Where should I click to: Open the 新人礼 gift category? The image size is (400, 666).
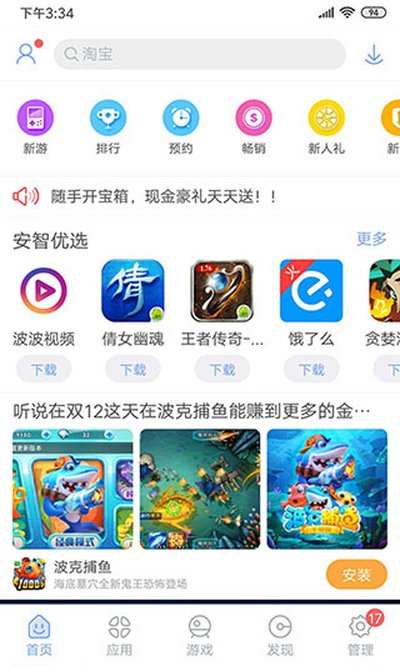coord(326,127)
